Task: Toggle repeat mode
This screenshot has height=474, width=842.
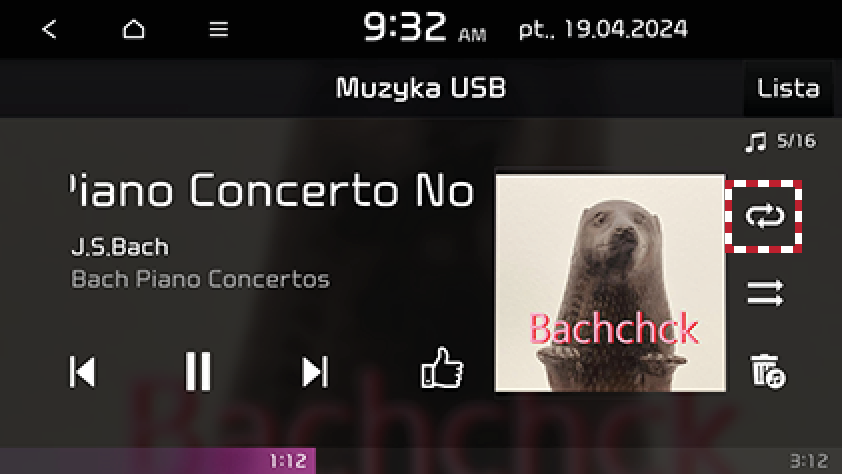Action: click(766, 215)
